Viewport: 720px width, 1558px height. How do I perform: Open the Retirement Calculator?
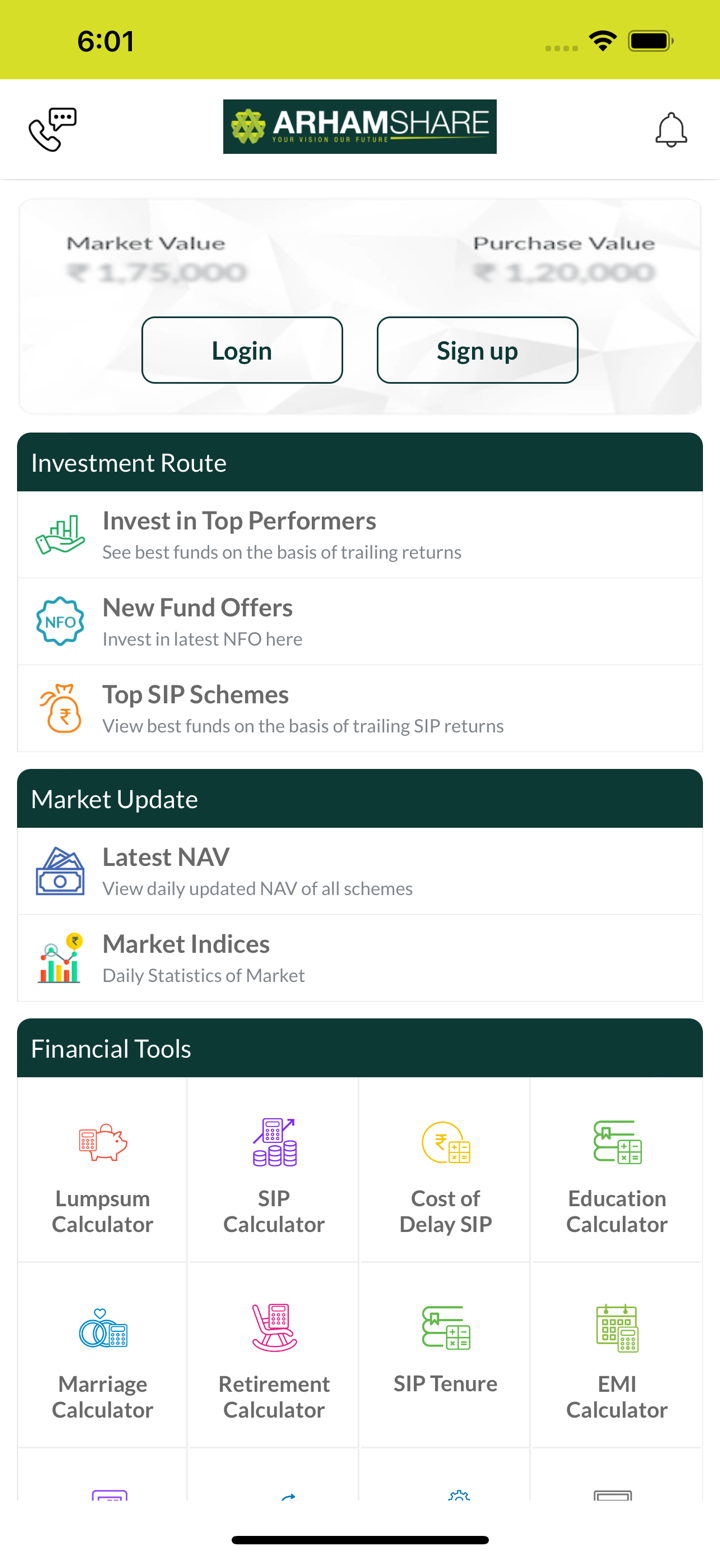(274, 1356)
